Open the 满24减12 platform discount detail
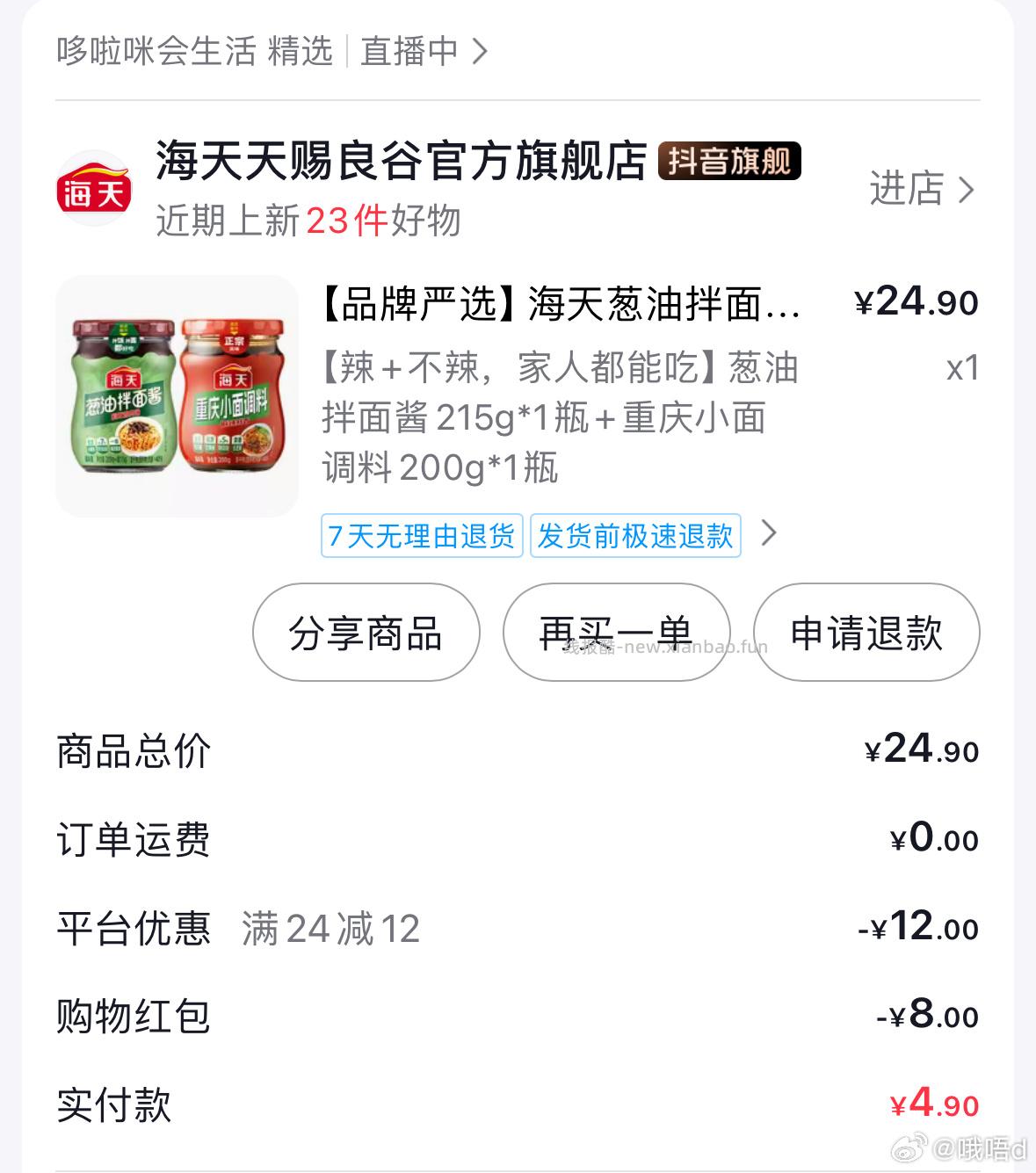This screenshot has height=1173, width=1036. click(x=331, y=927)
